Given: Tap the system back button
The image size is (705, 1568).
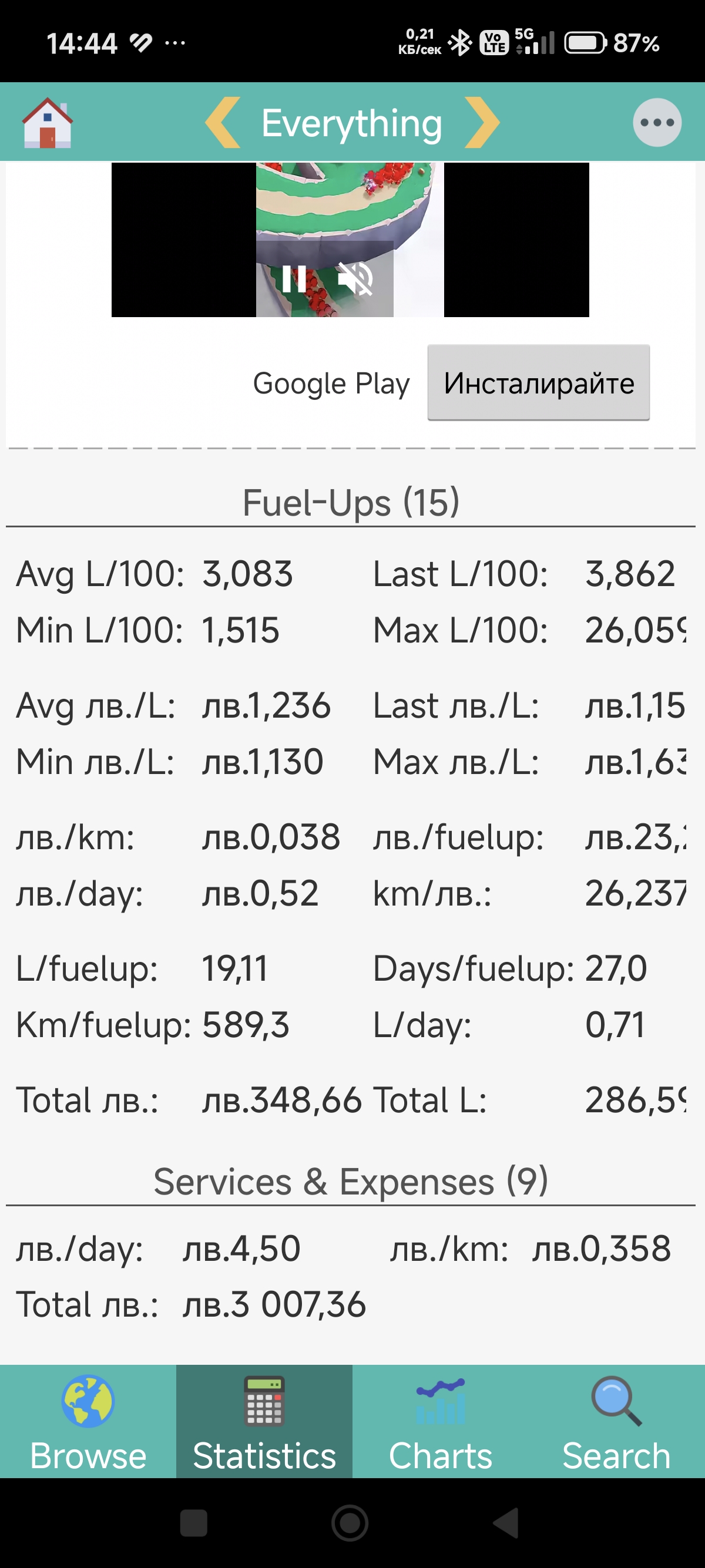Looking at the screenshot, I should tap(506, 1523).
